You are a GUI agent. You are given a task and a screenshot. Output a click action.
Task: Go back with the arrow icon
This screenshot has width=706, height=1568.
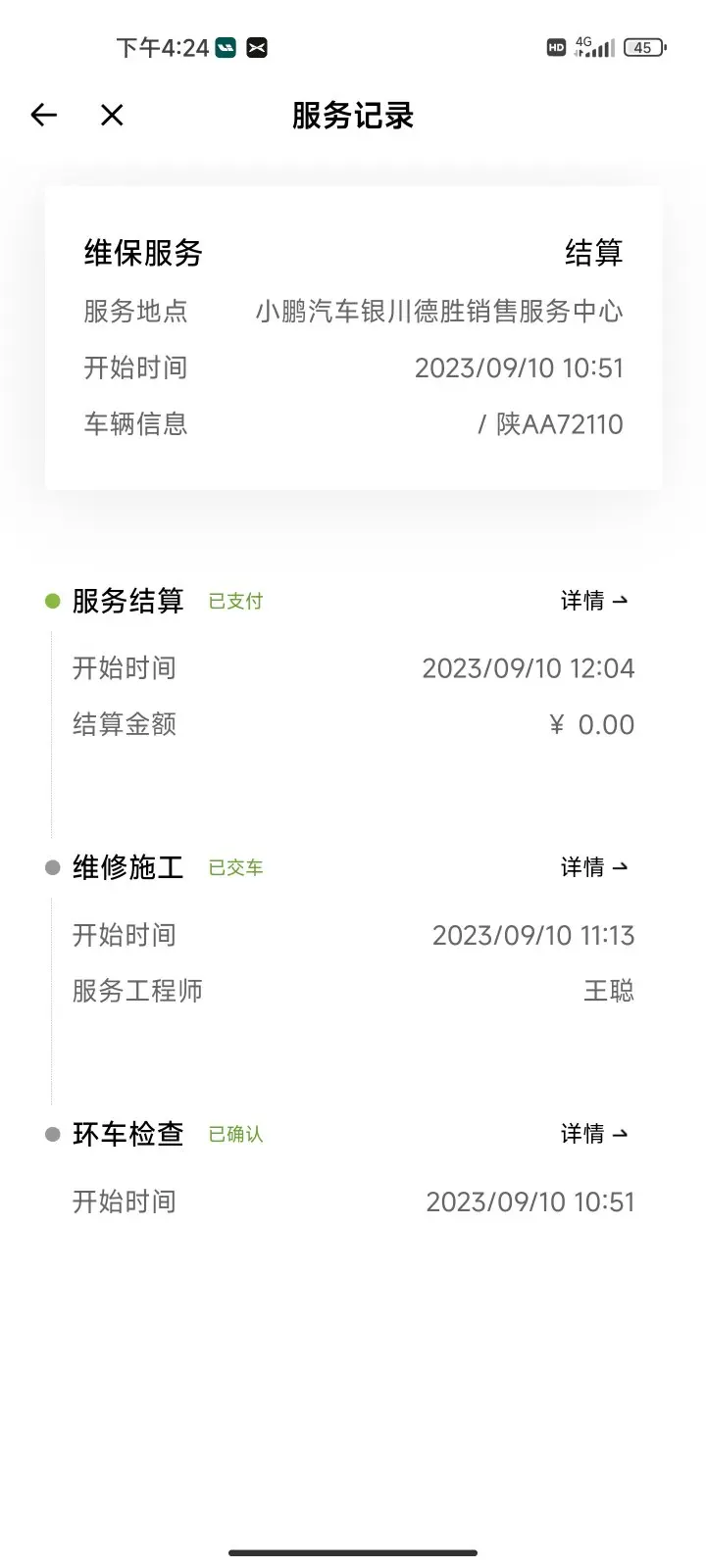(x=44, y=116)
